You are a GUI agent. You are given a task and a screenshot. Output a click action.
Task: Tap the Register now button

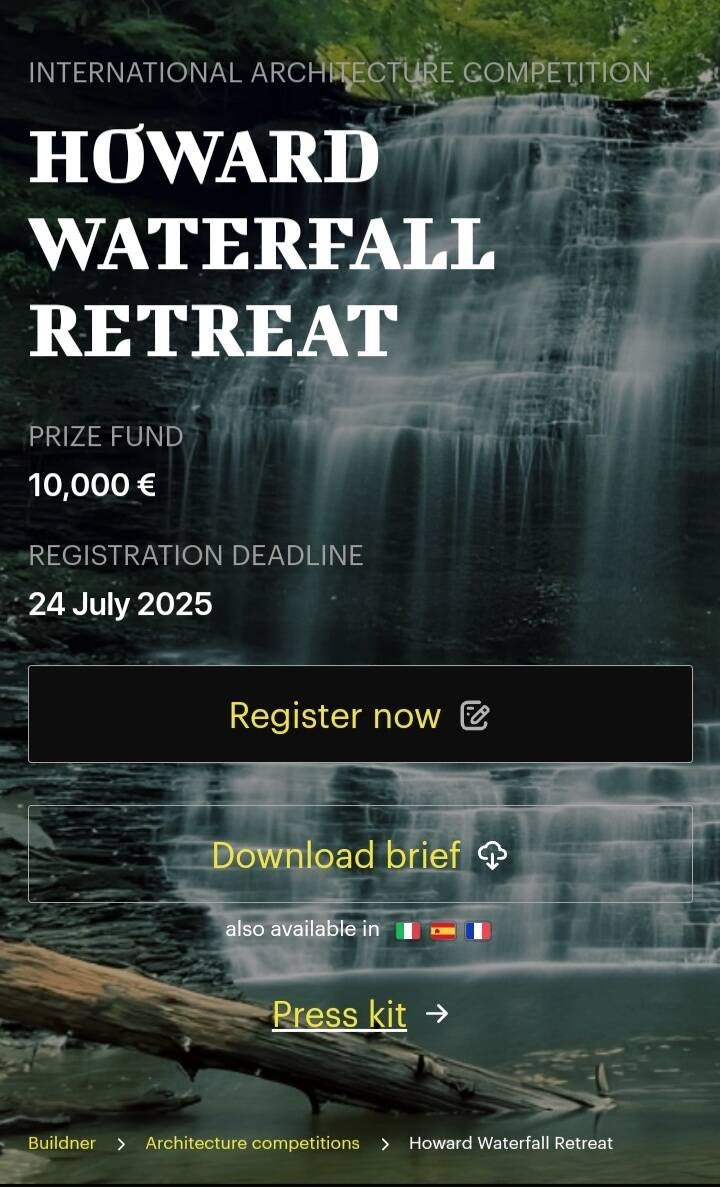(x=360, y=714)
